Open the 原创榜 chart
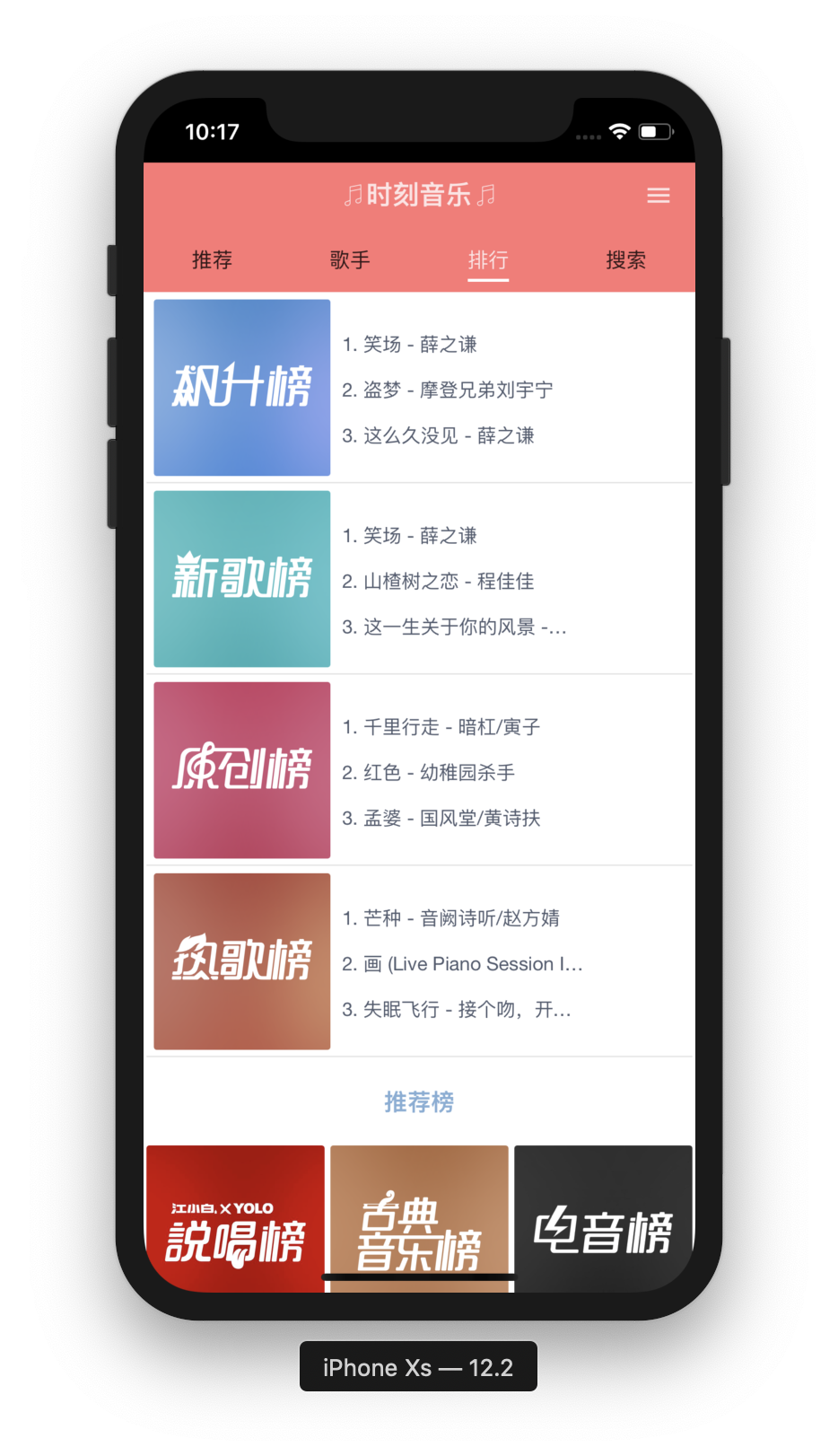838x1456 pixels. (242, 770)
